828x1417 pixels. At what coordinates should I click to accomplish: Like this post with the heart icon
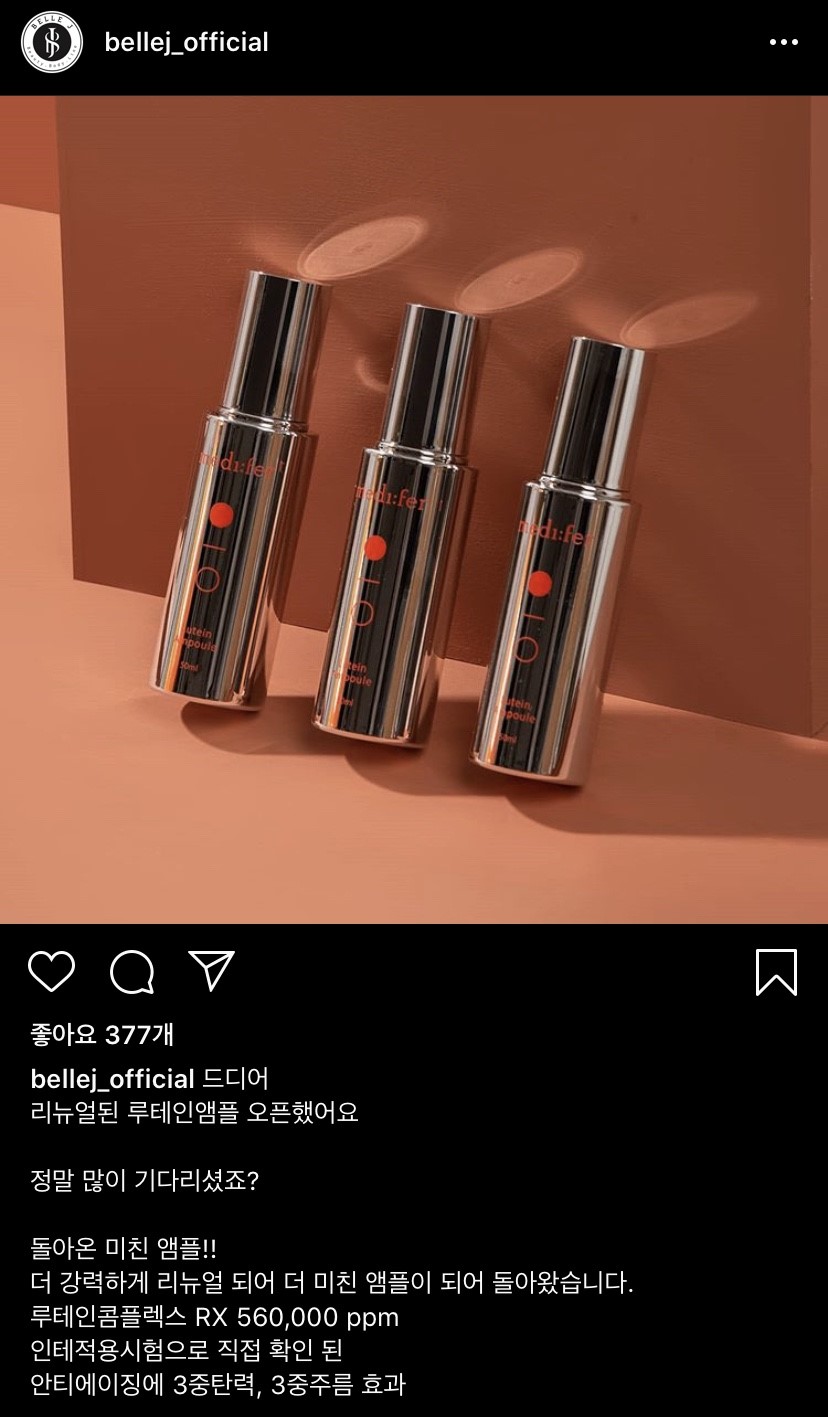click(52, 971)
